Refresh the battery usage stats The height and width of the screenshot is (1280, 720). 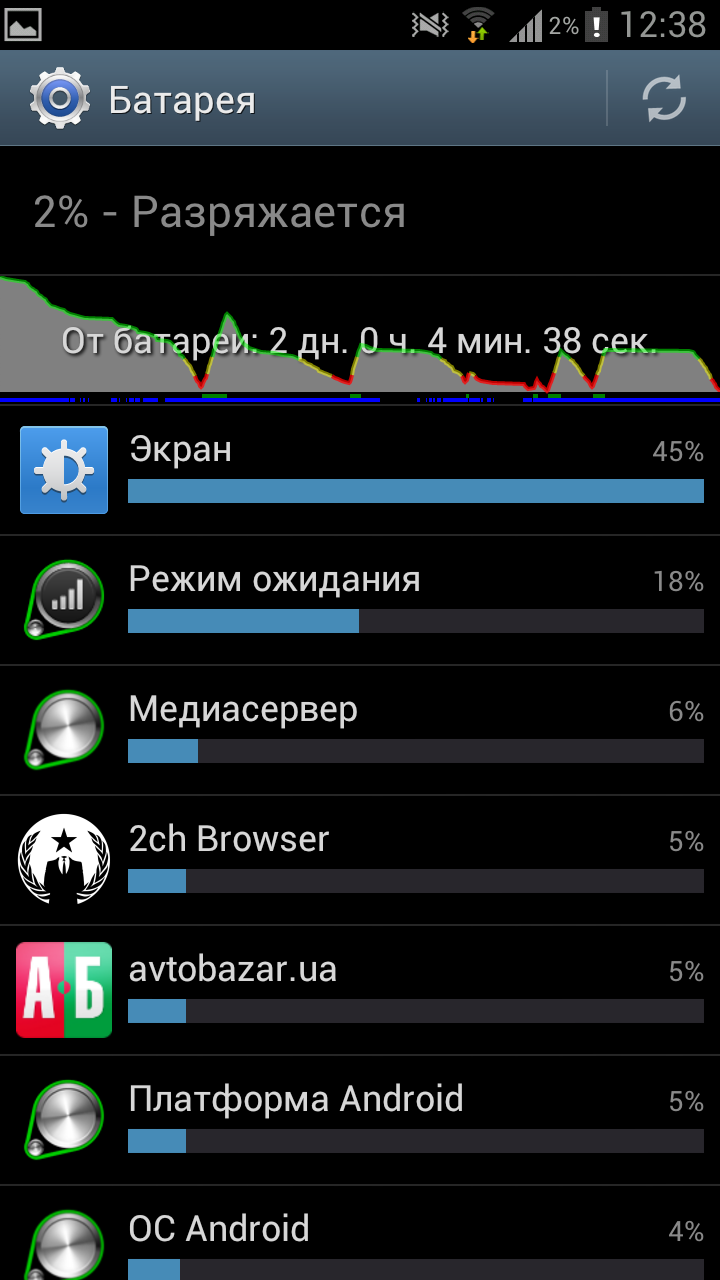[663, 99]
